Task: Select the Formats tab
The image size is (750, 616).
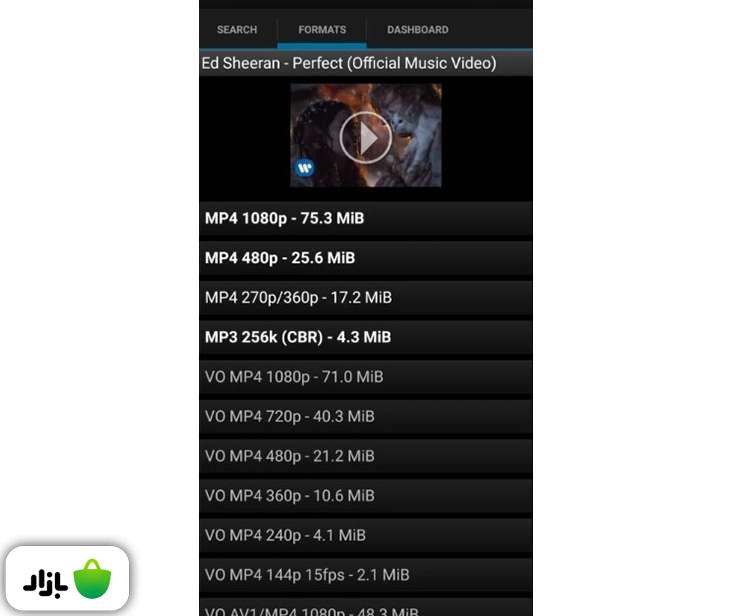Action: point(322,30)
